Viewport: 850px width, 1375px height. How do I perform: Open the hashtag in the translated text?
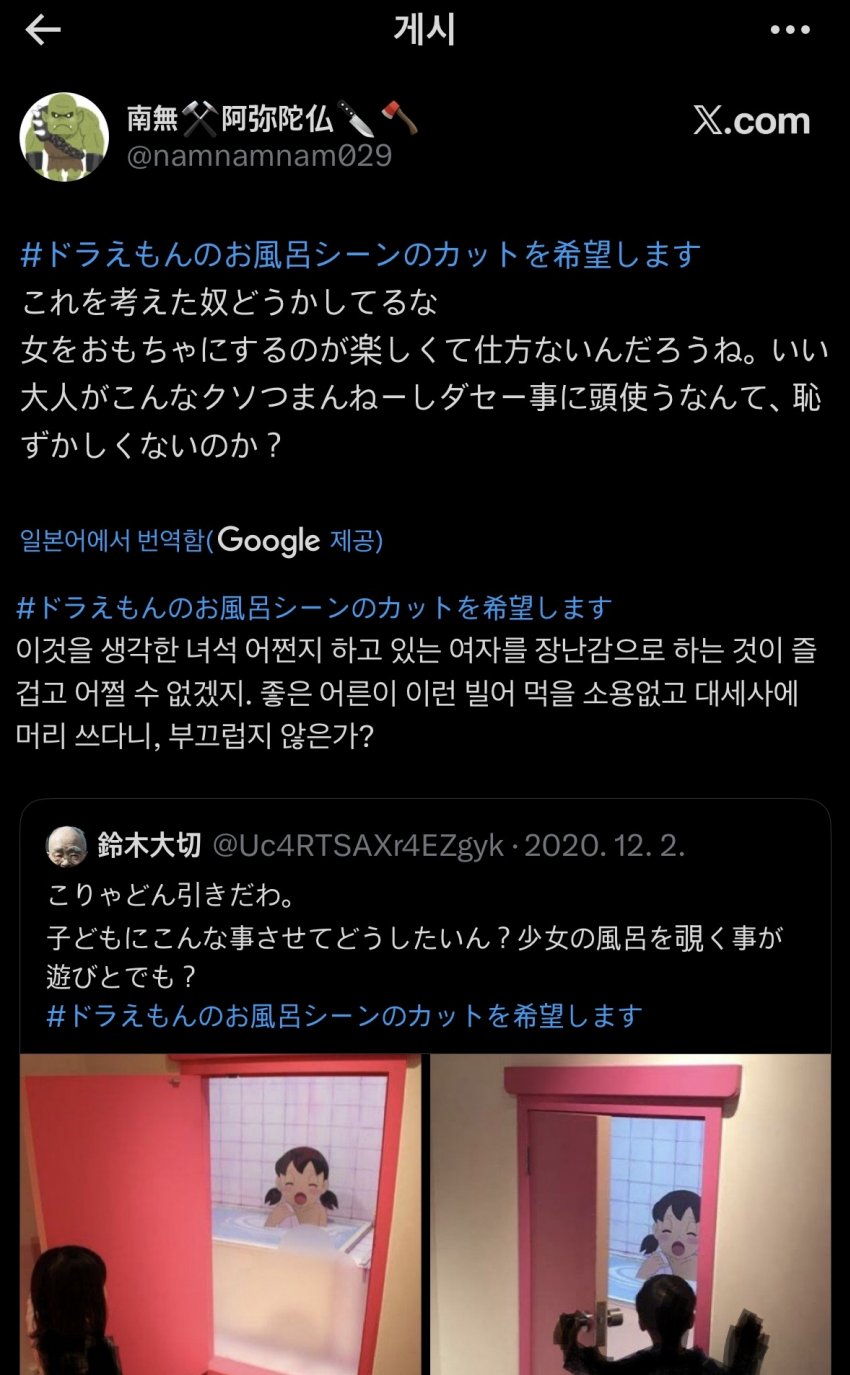315,607
